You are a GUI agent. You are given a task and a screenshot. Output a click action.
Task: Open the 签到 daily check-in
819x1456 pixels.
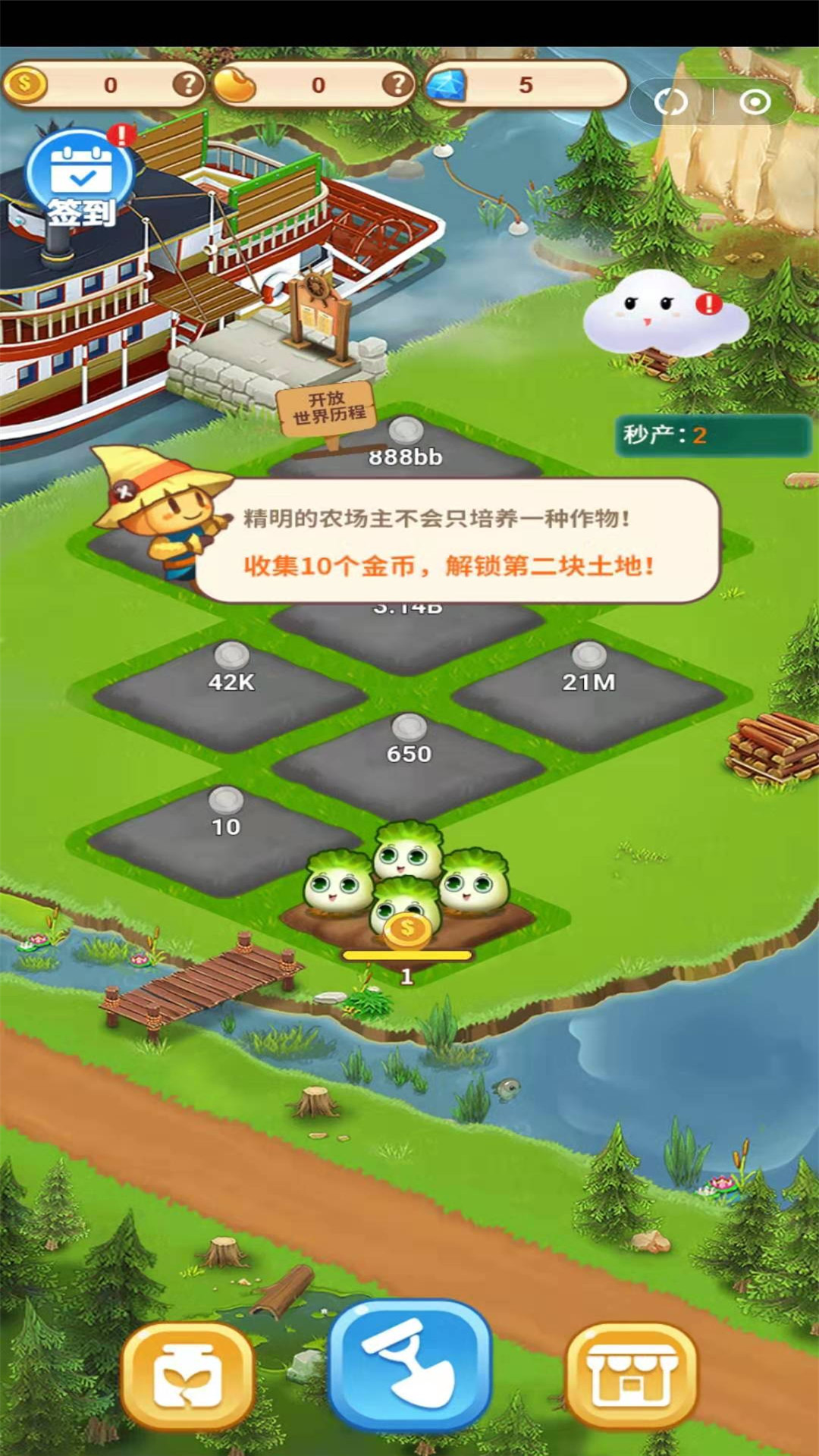(x=80, y=178)
